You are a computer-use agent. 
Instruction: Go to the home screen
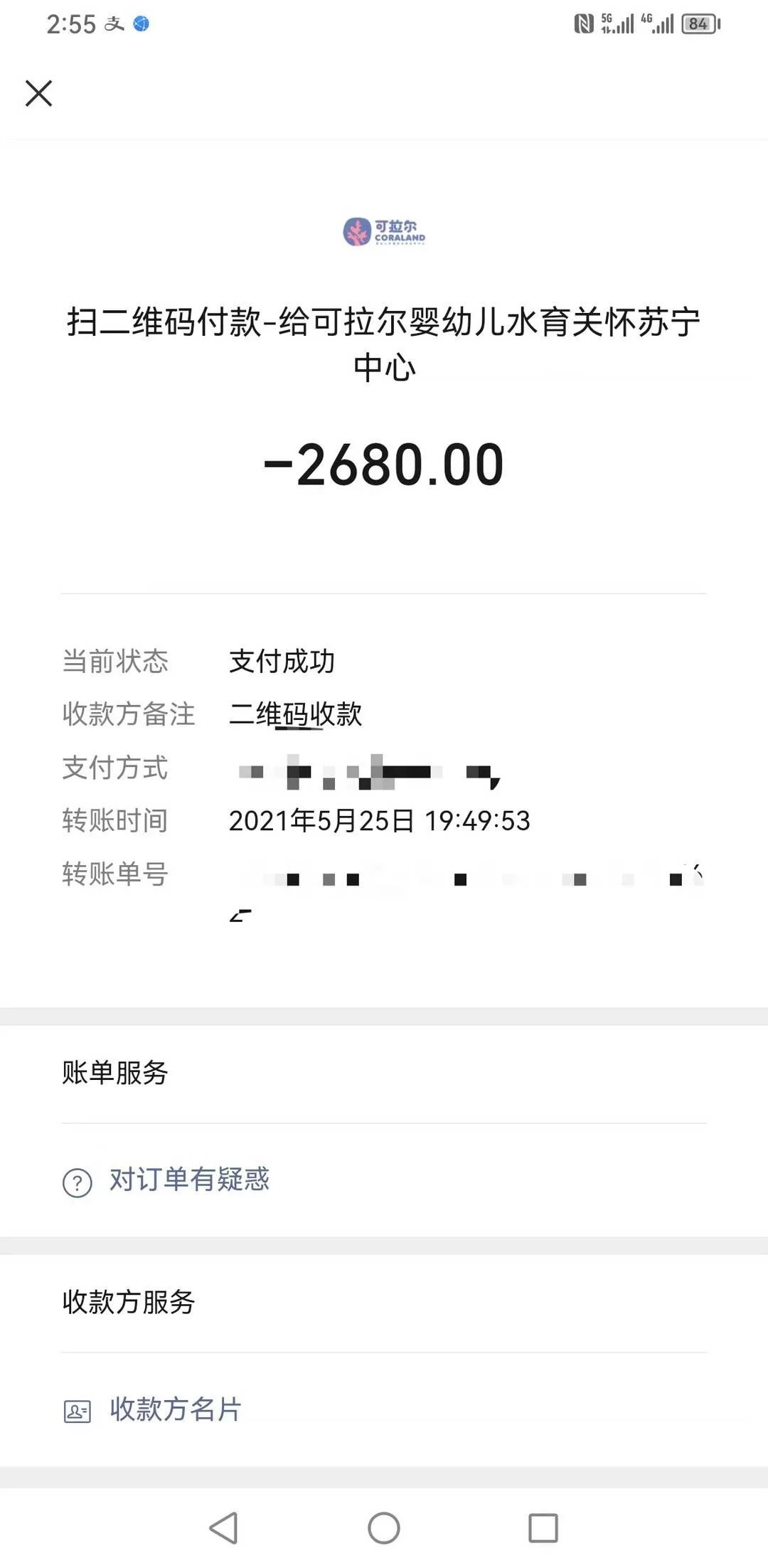(x=384, y=1527)
